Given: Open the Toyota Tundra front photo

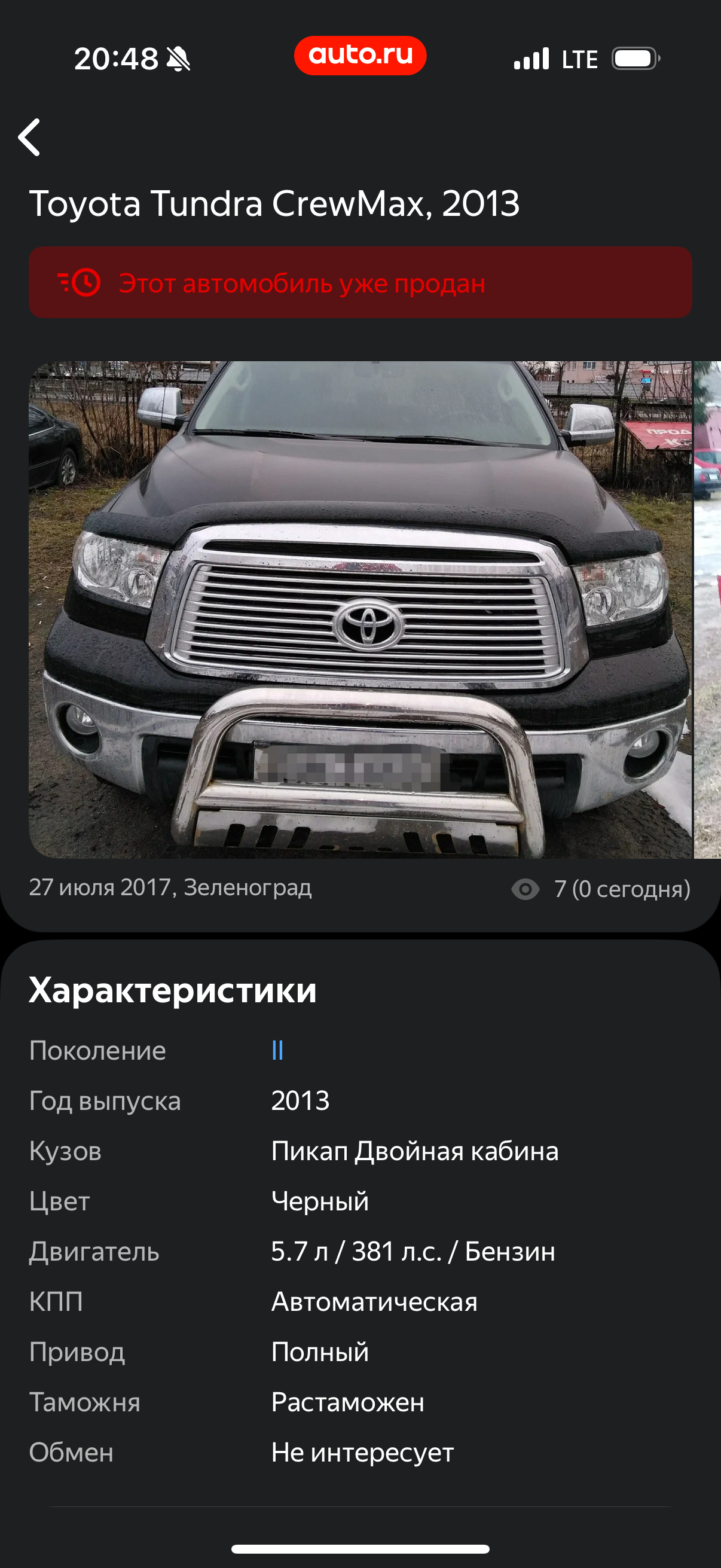Looking at the screenshot, I should click(360, 609).
